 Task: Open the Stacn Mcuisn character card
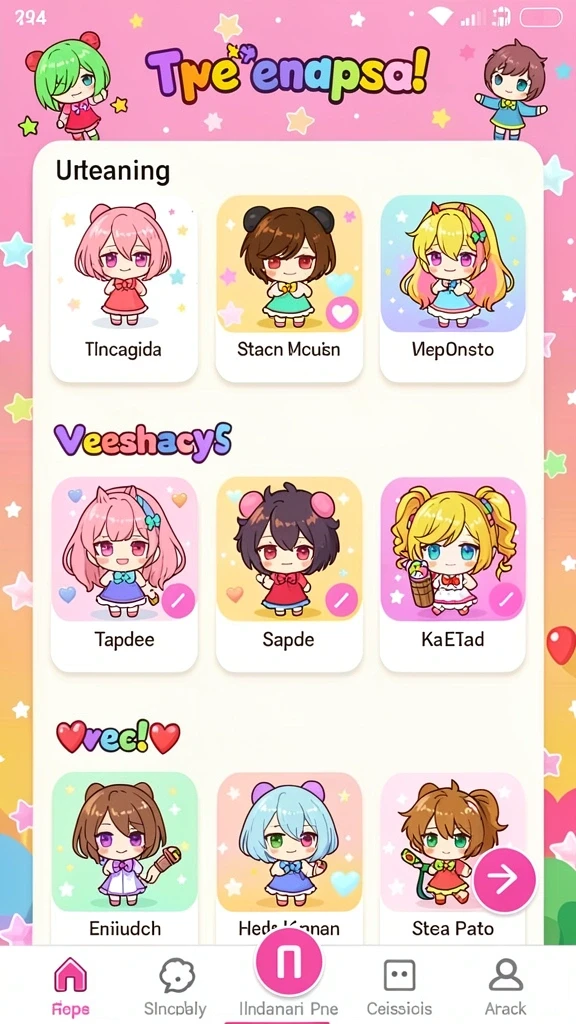(x=289, y=288)
